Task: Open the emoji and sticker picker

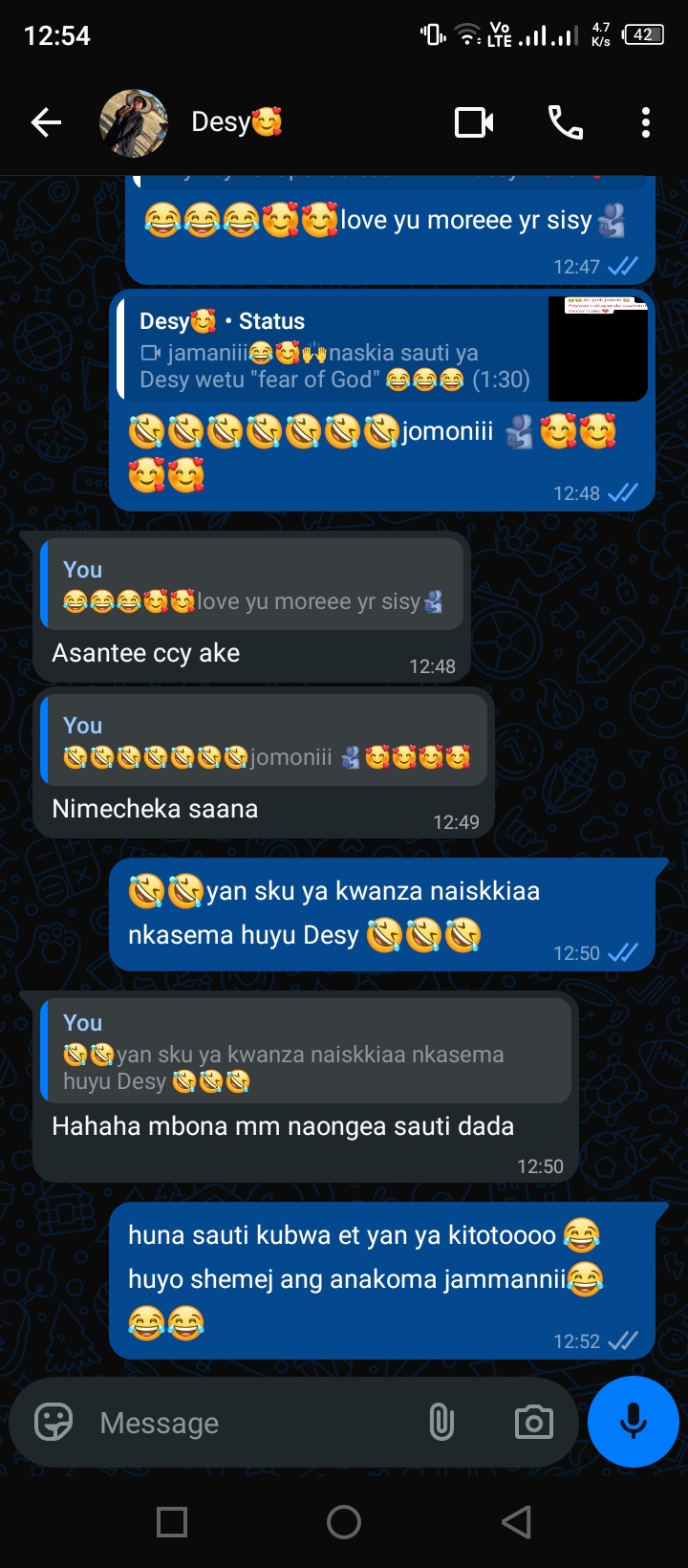Action: (x=54, y=1422)
